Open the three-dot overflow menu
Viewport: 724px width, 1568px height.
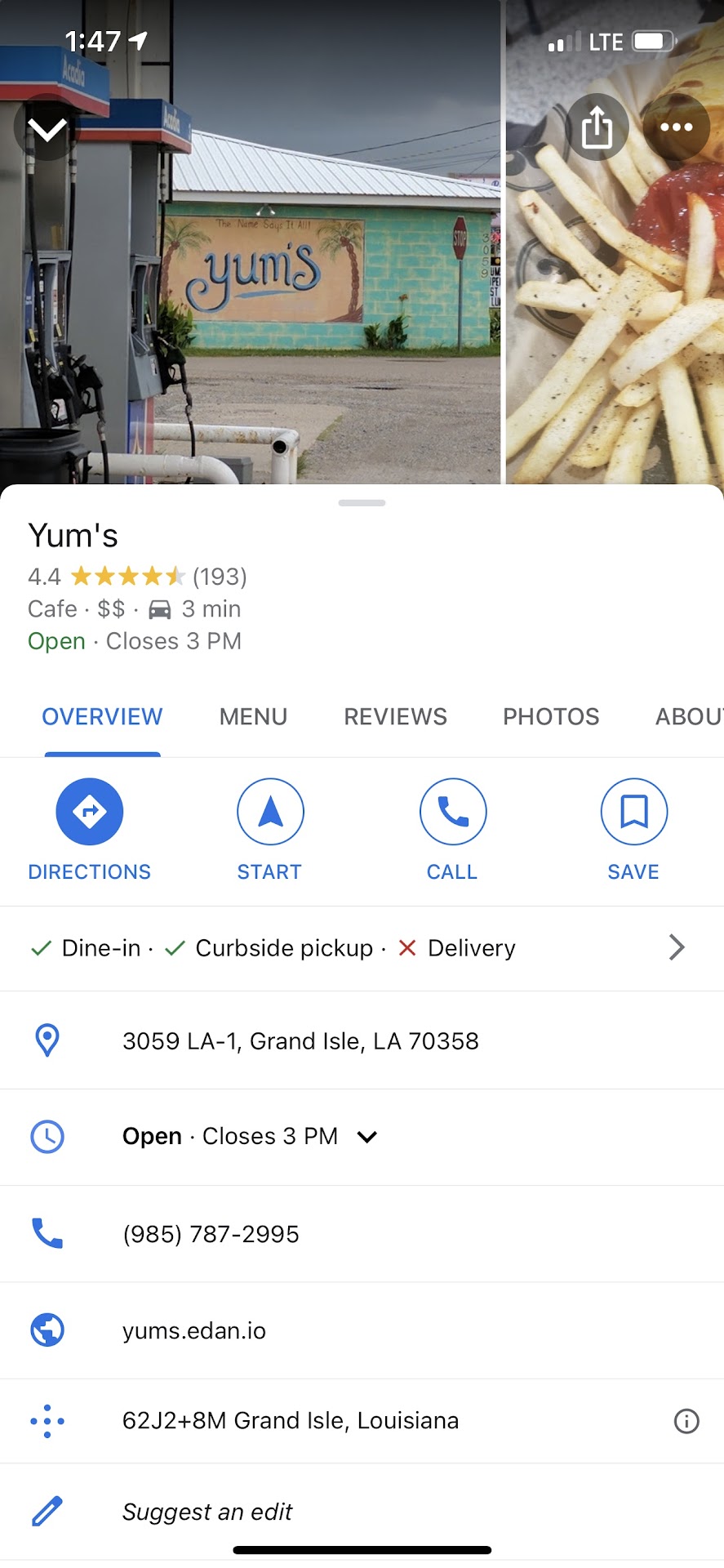(676, 127)
